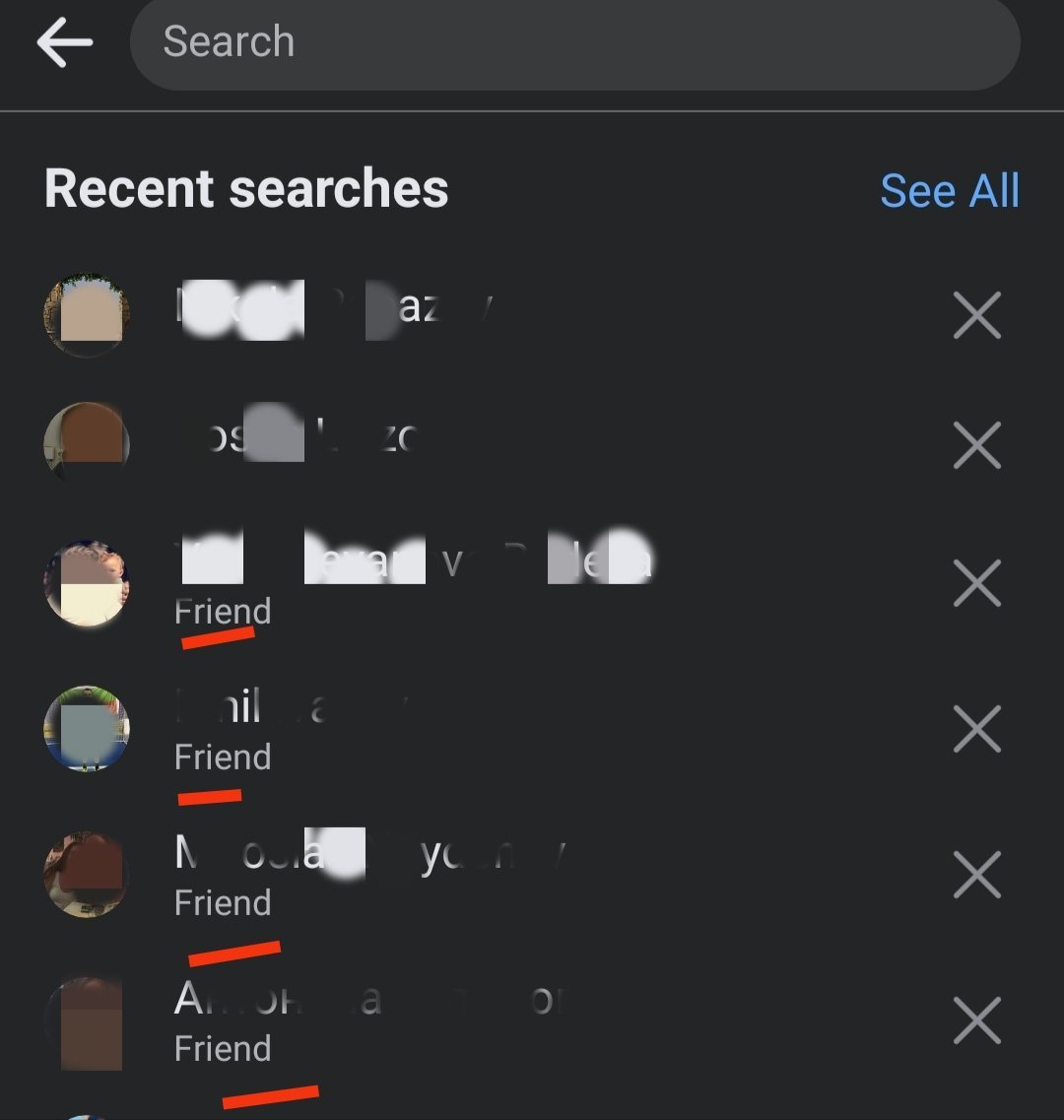Go back using the top-left arrow
This screenshot has height=1120, width=1064.
click(64, 43)
